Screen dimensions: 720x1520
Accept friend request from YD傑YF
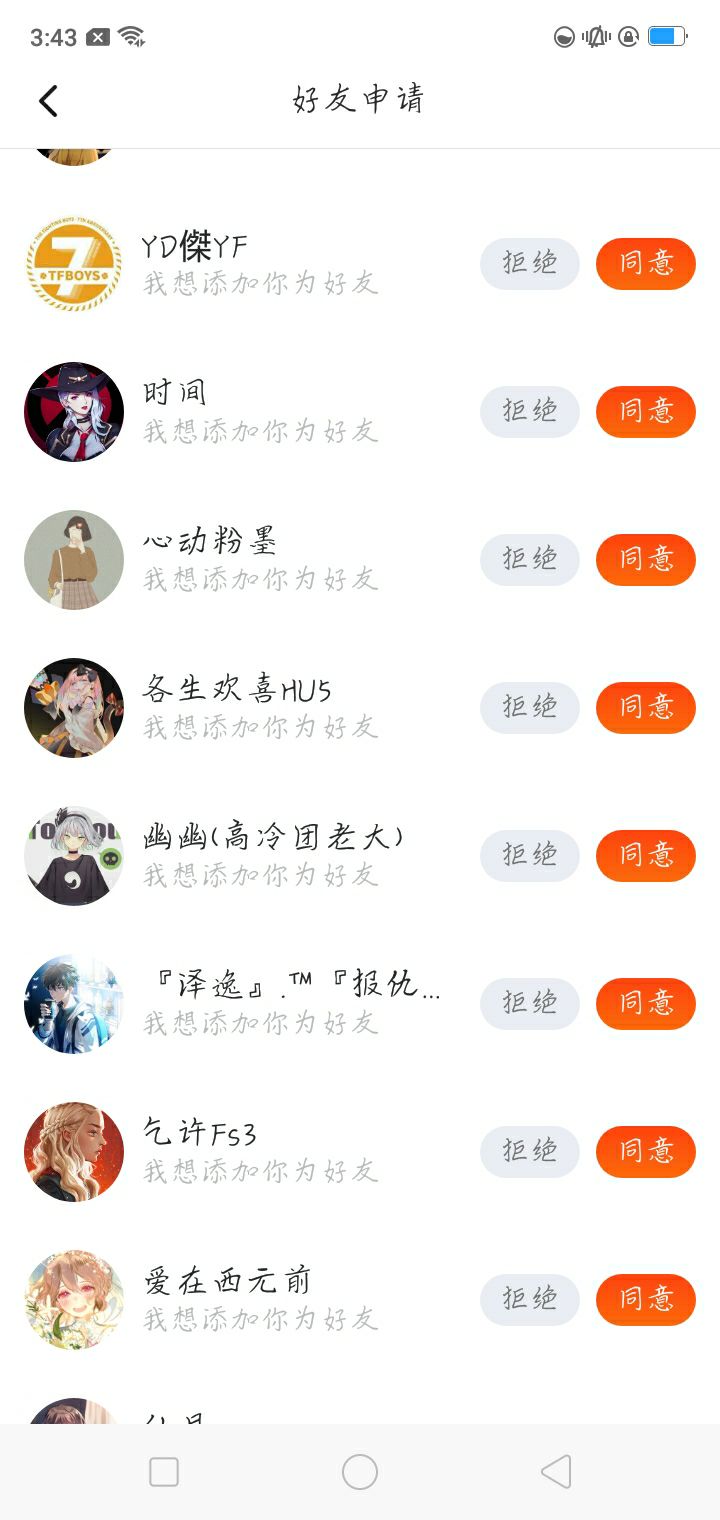pos(645,264)
